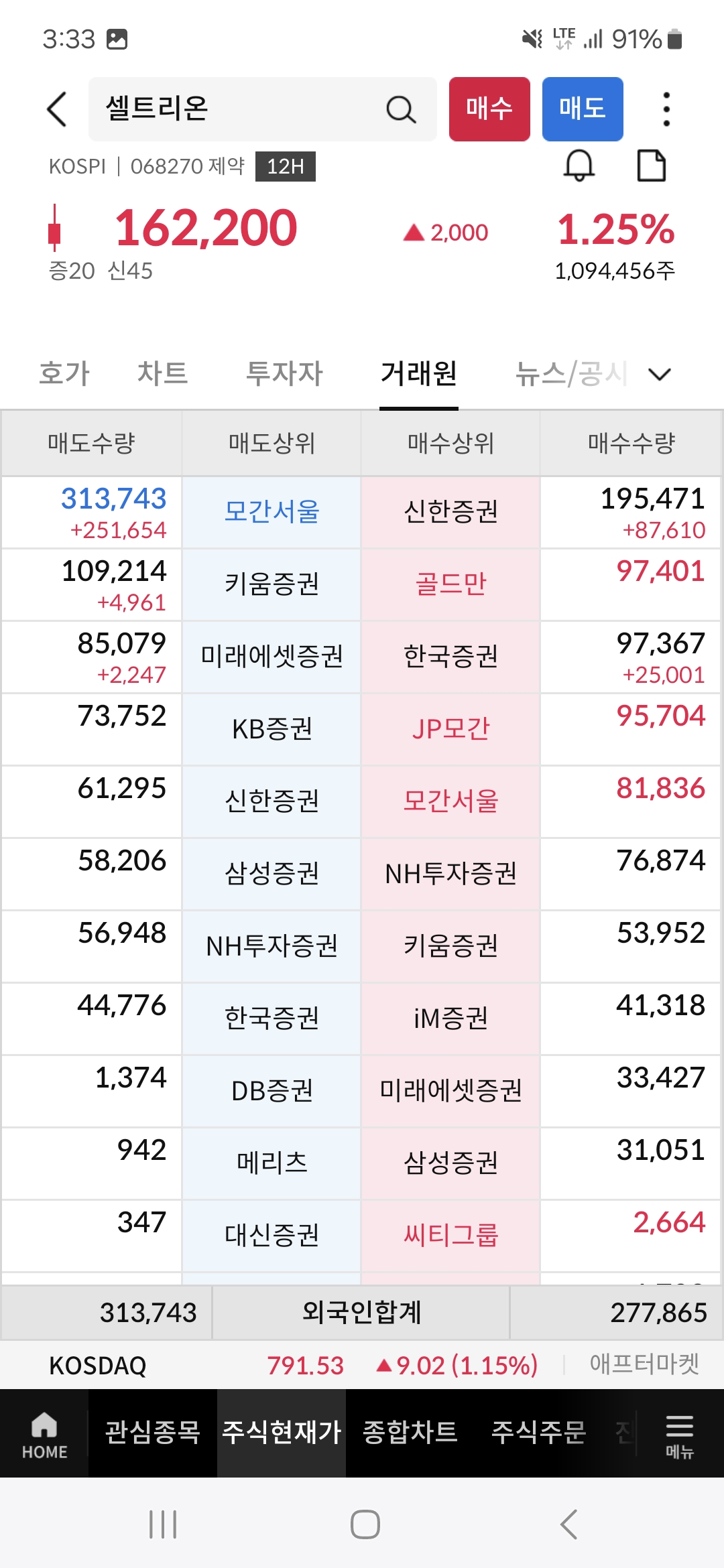The height and width of the screenshot is (1568, 724).
Task: Tap the red 매수 buy button
Action: click(x=489, y=109)
